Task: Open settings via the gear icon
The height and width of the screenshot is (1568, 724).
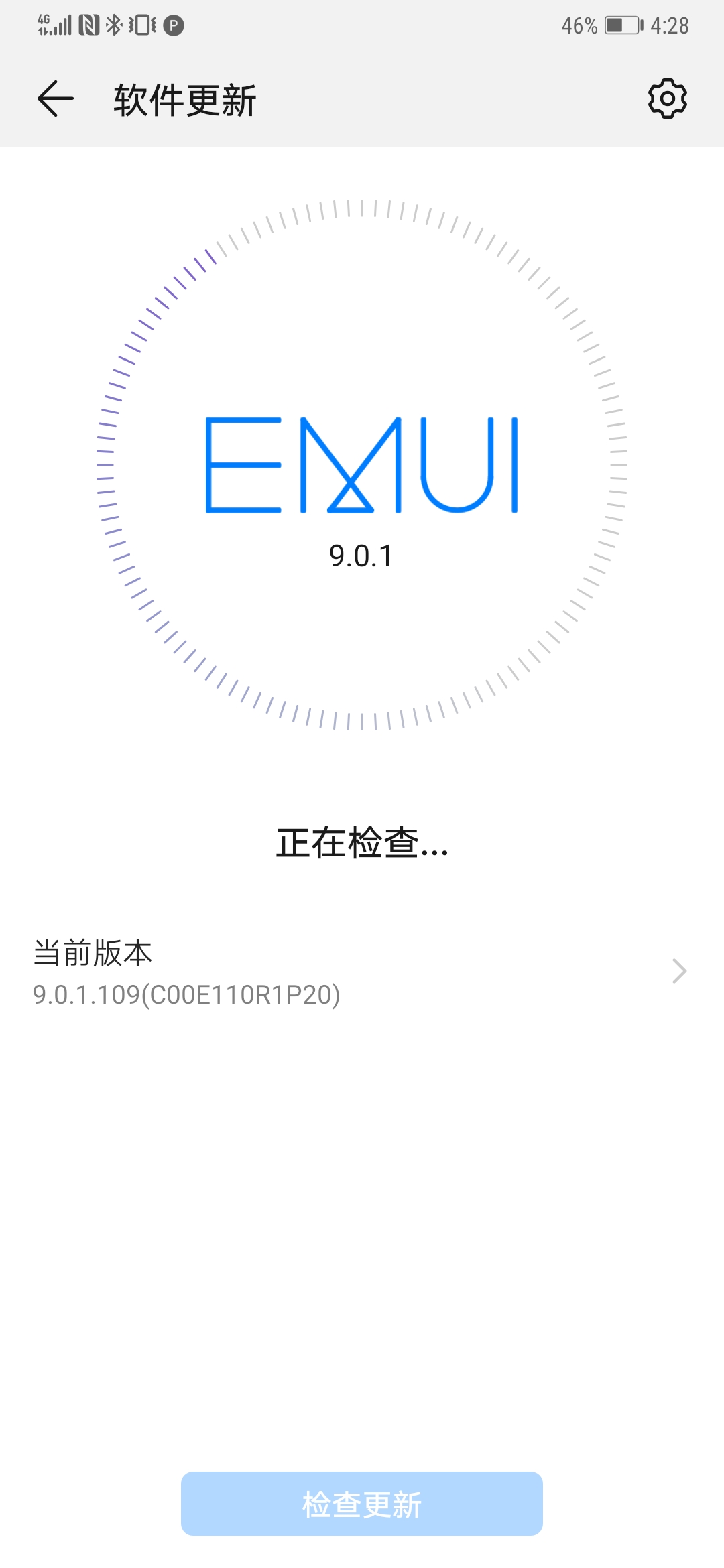Action: 668,99
